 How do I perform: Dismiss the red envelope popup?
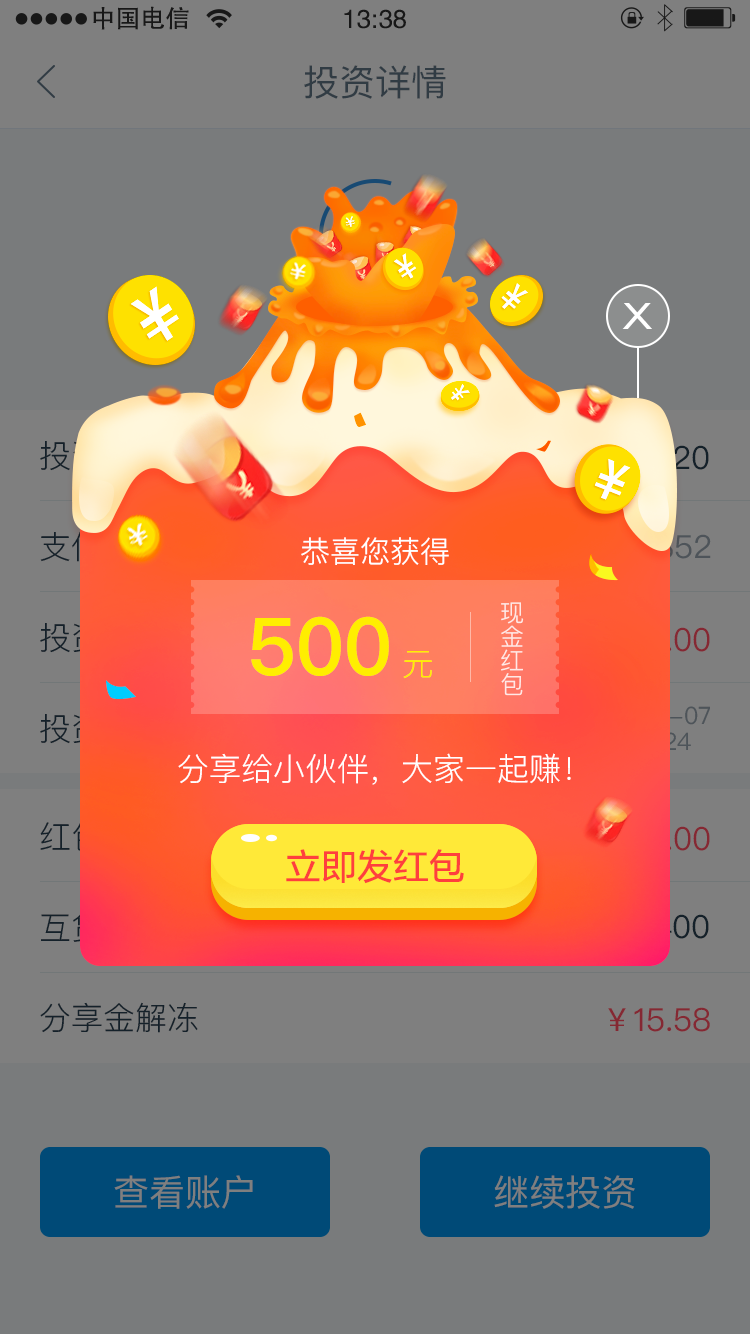click(638, 316)
